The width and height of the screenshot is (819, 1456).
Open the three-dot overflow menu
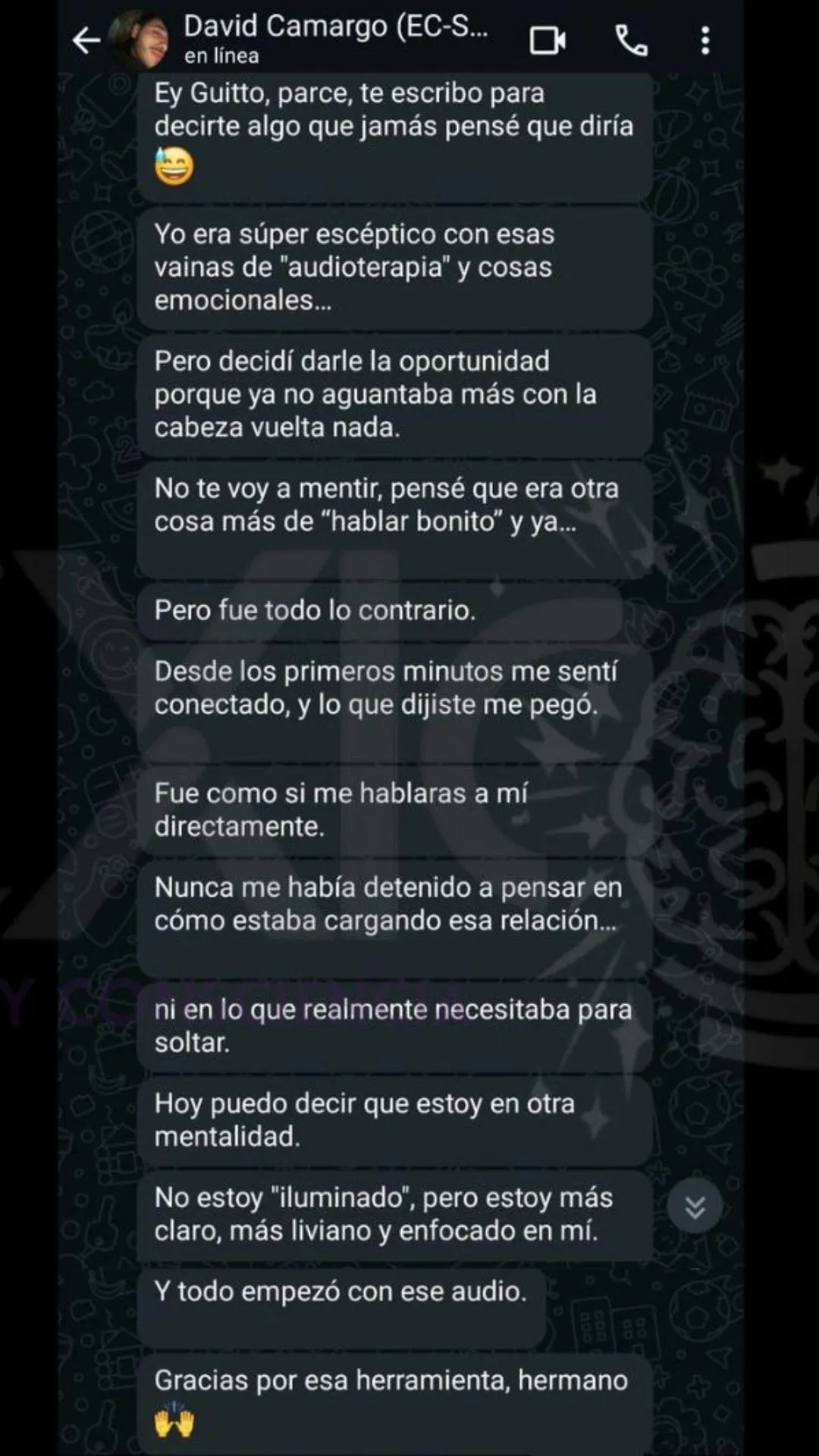(x=705, y=40)
